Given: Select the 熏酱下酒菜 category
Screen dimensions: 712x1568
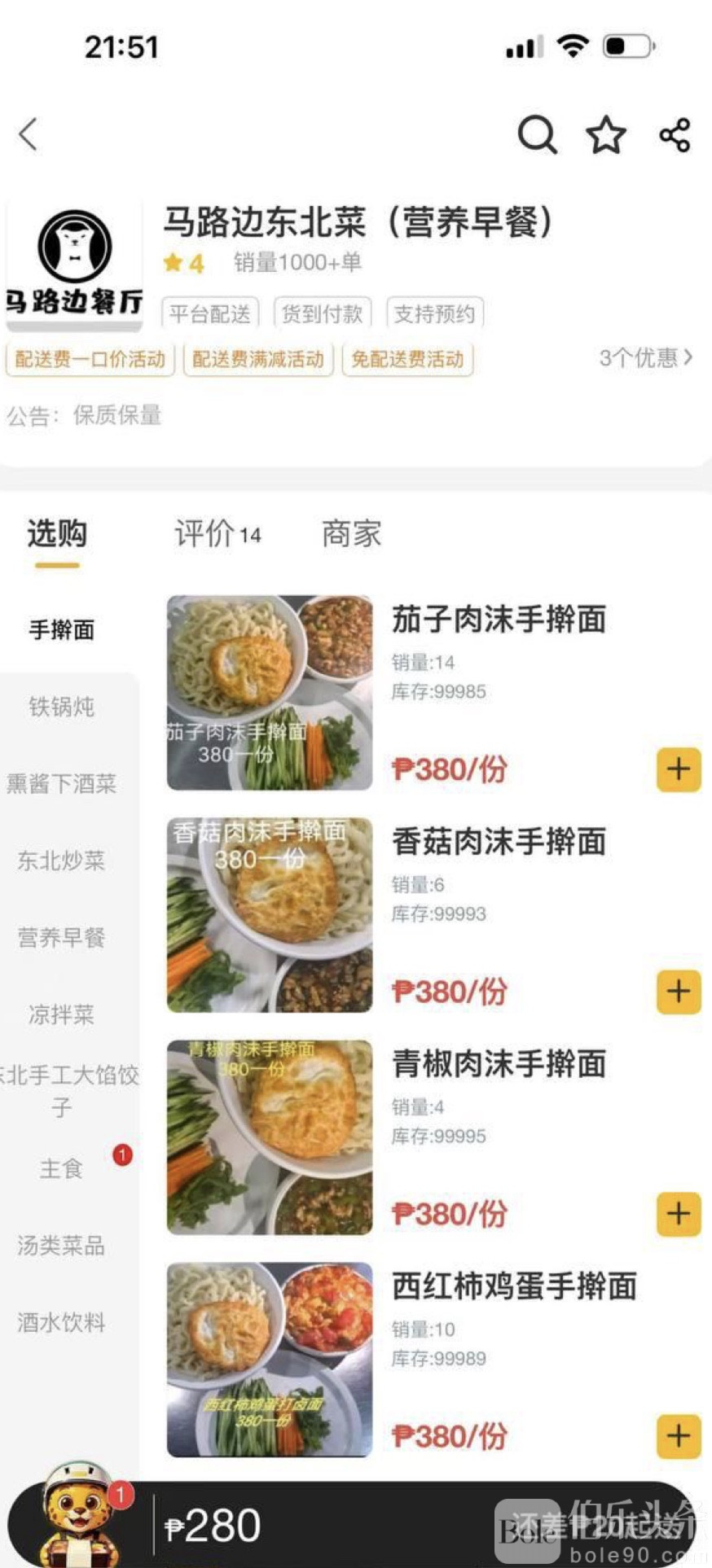Looking at the screenshot, I should (62, 783).
